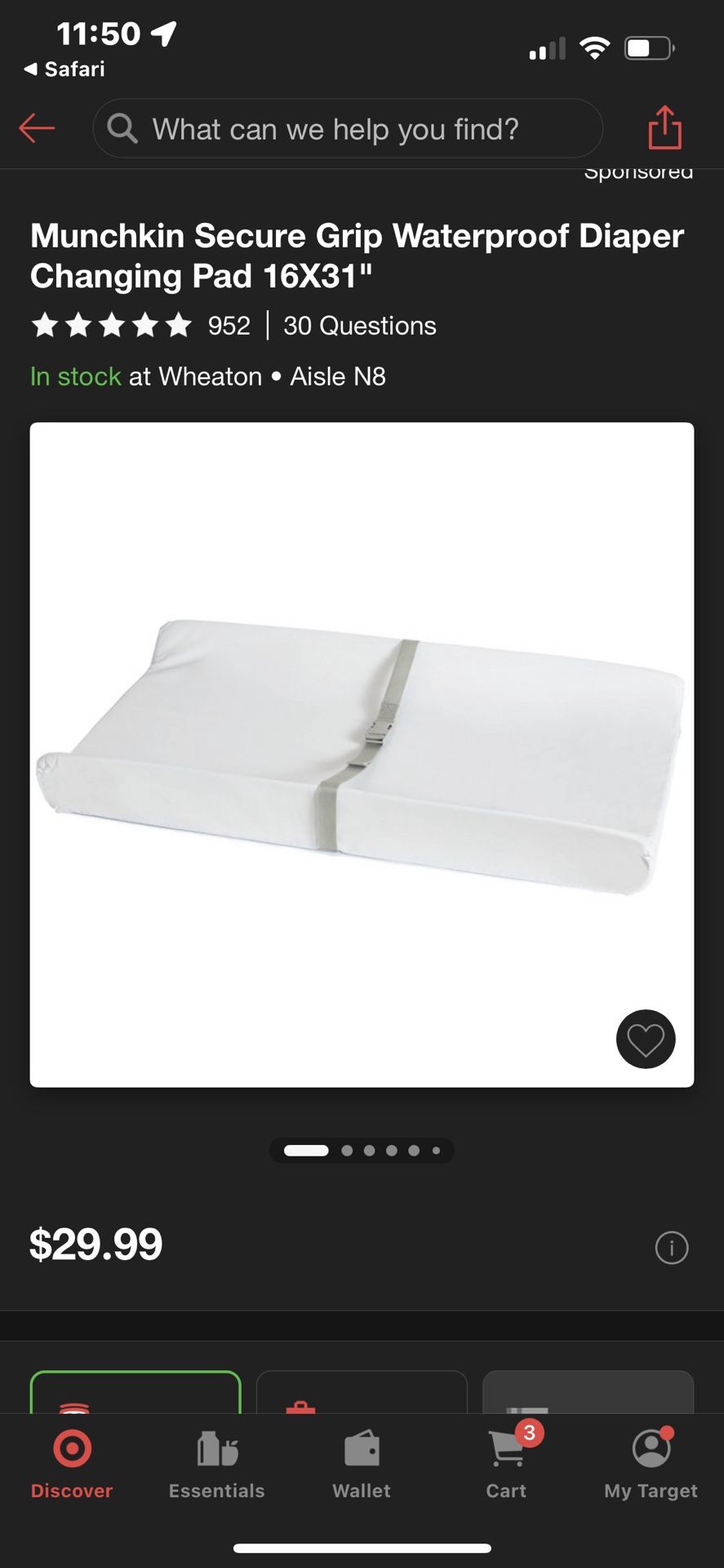This screenshot has height=1568, width=724.
Task: Tap the second image indicator dot
Action: 347,1150
